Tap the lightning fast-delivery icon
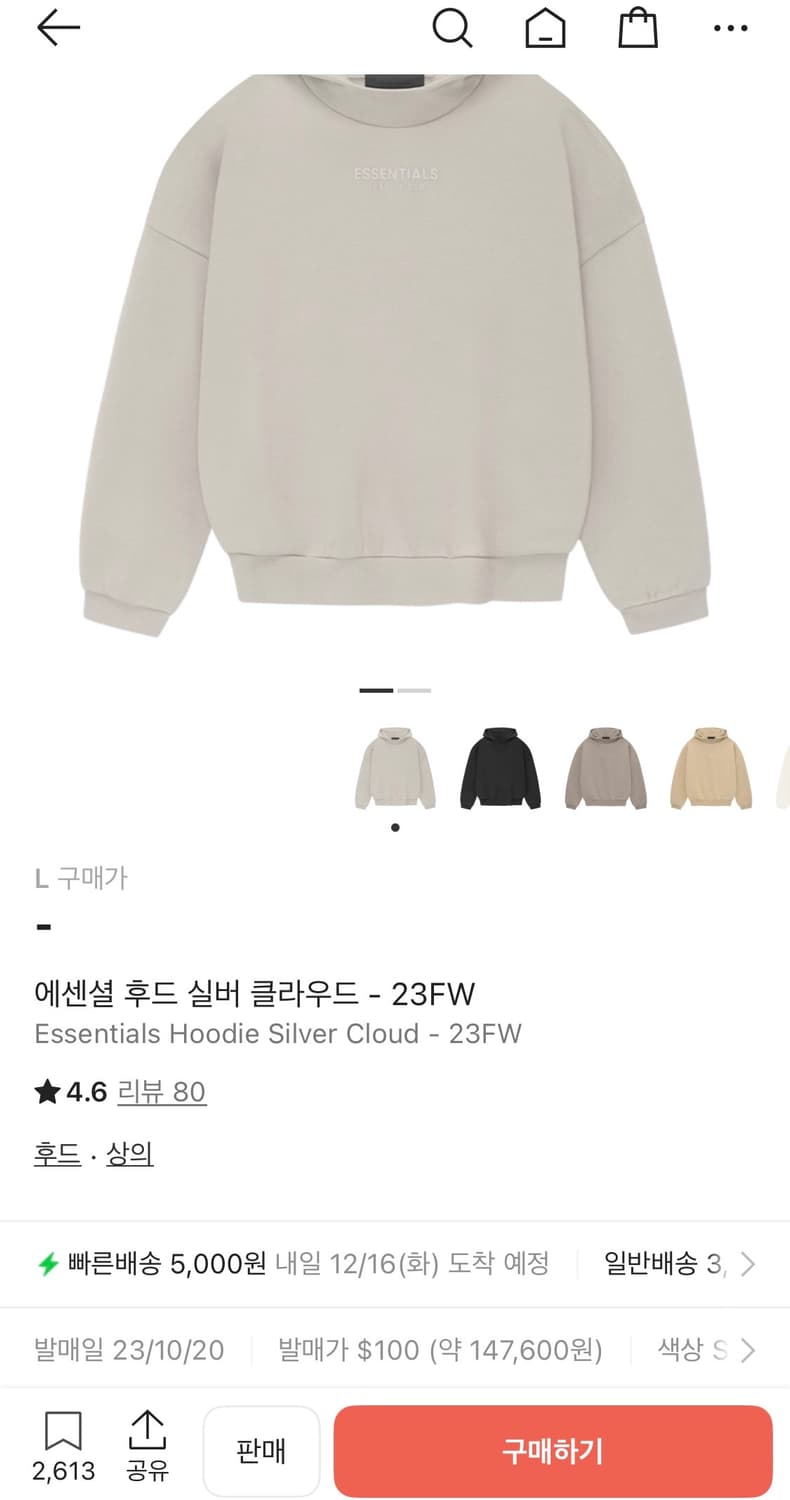This screenshot has width=790, height=1500. [x=46, y=1264]
